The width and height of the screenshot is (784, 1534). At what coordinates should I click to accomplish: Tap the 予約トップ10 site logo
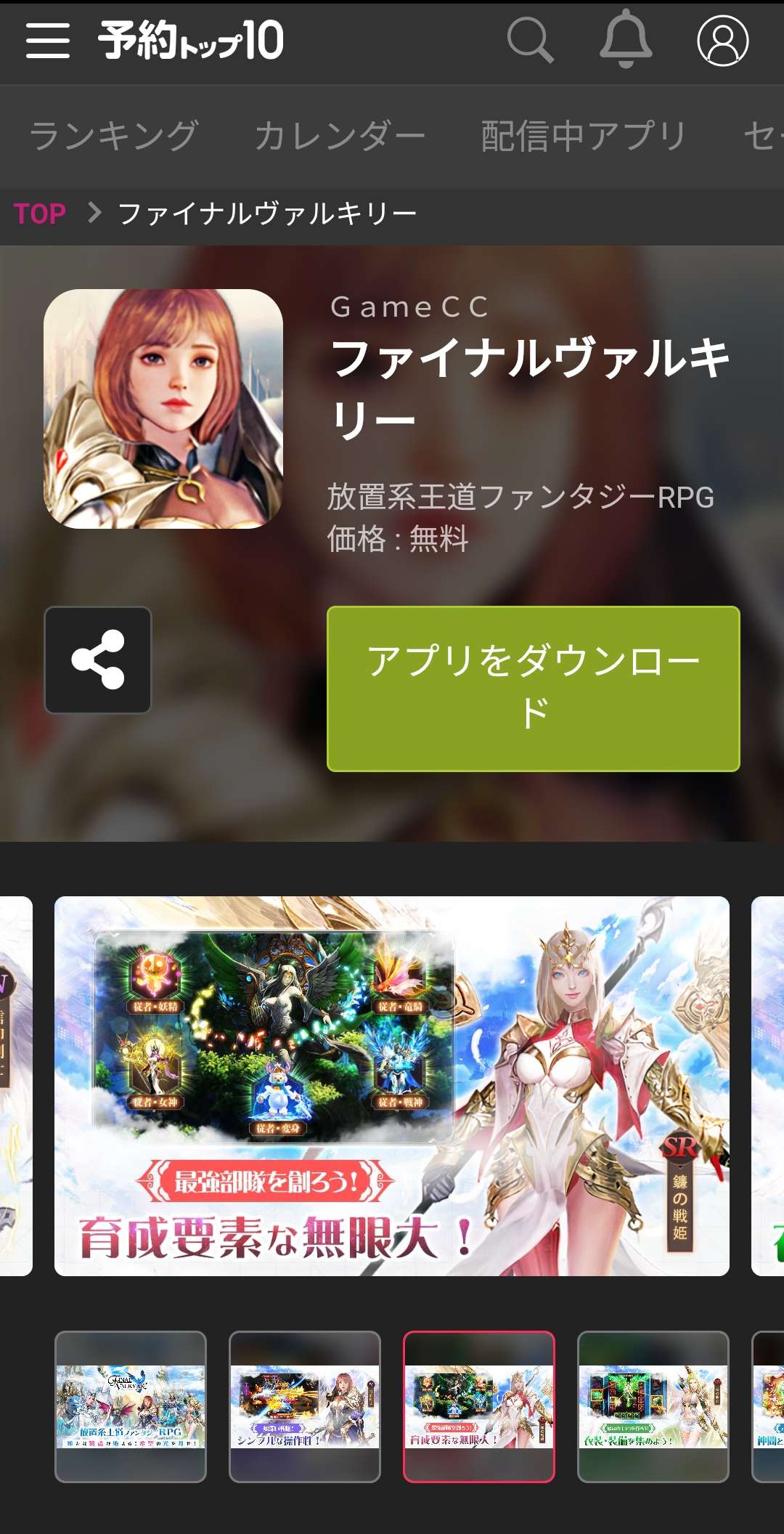pyautogui.click(x=191, y=41)
